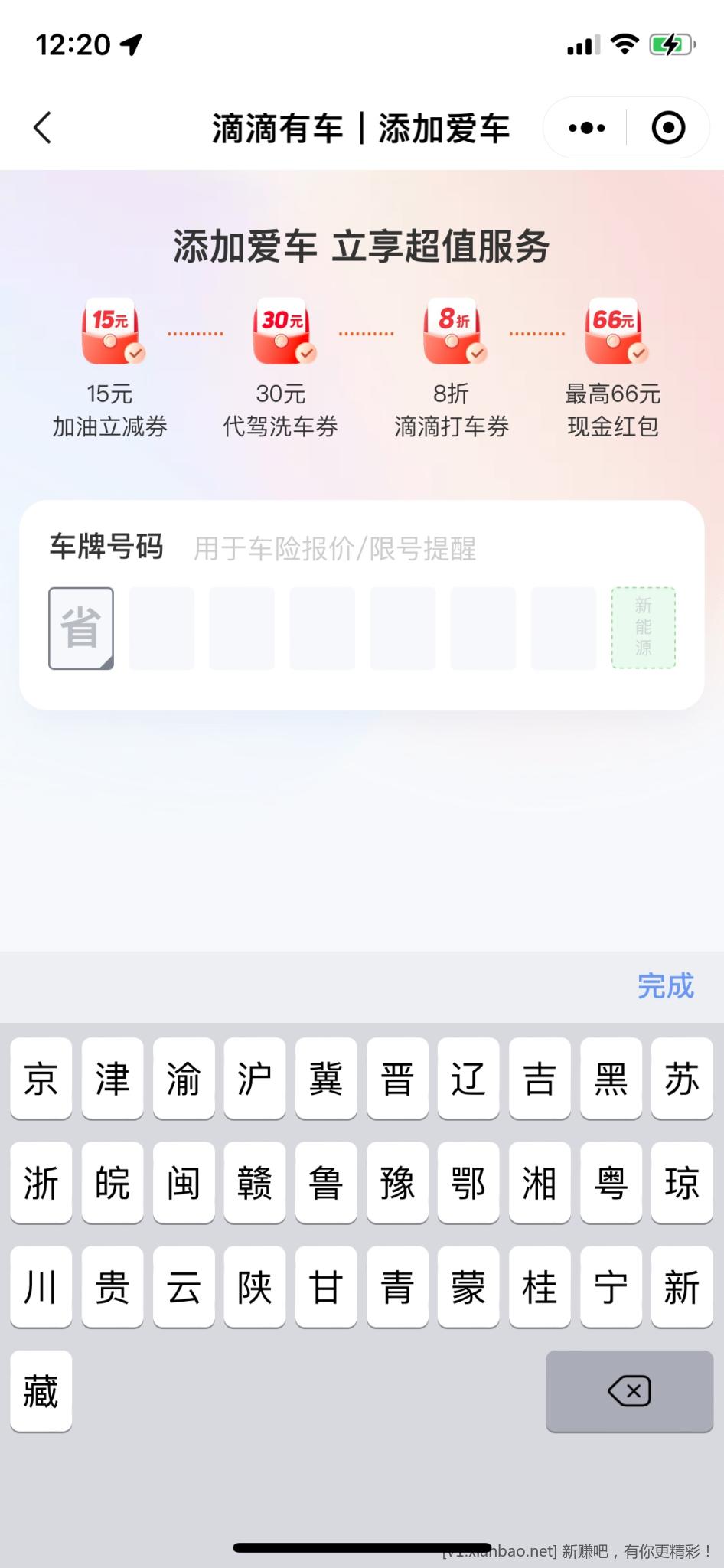The height and width of the screenshot is (1568, 724).
Task: Pick the 黑 province key
Action: click(611, 1079)
